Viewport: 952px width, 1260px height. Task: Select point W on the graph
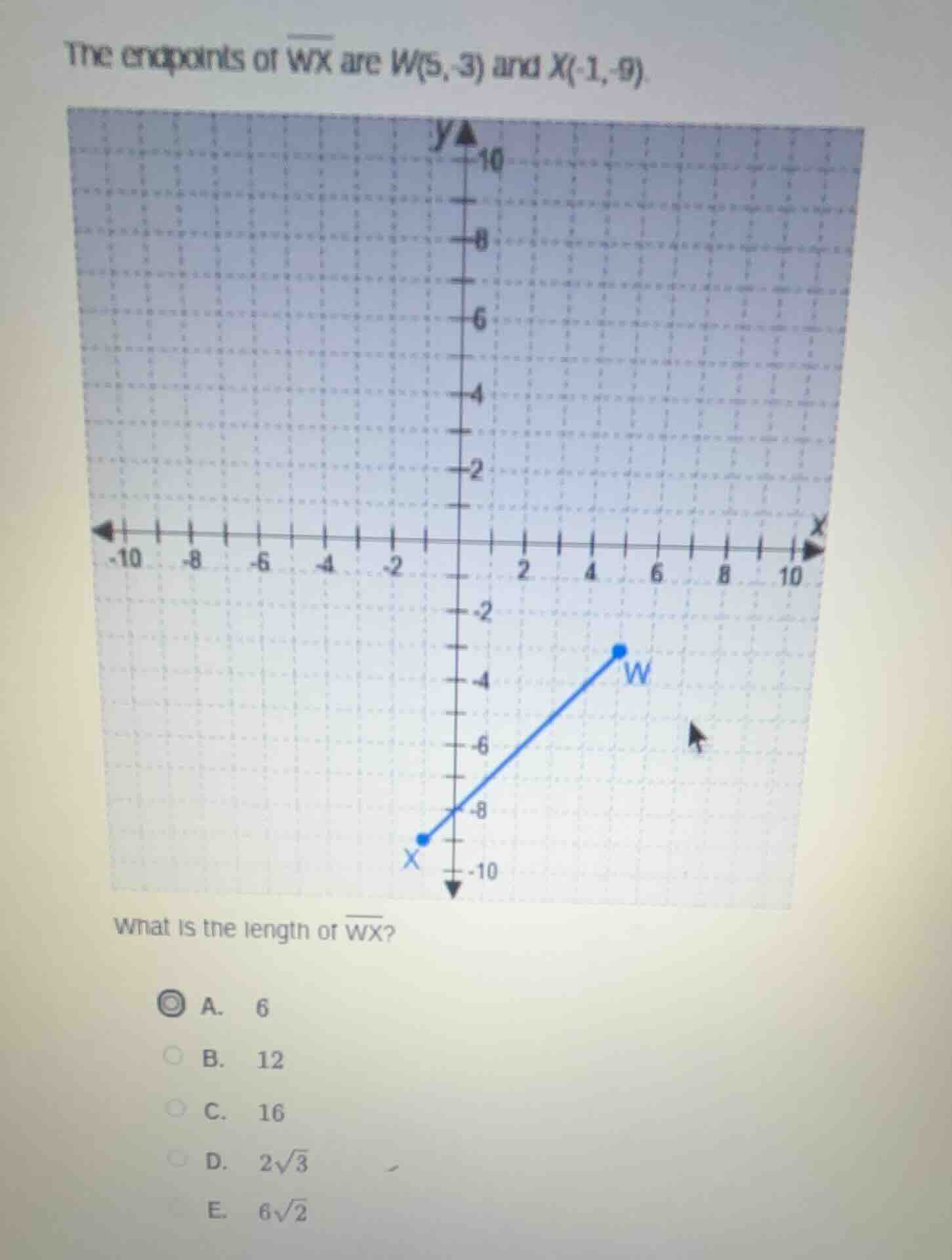click(x=619, y=650)
